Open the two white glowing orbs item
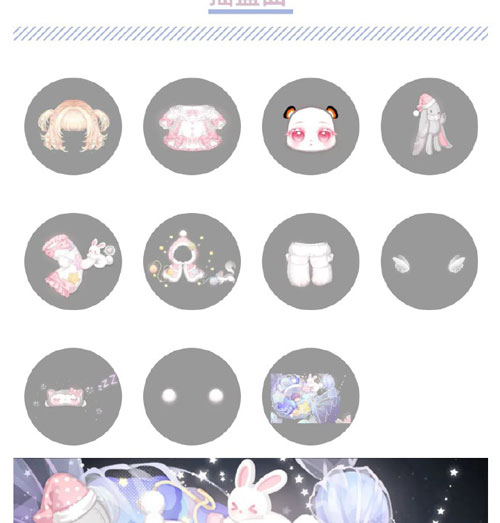The width and height of the screenshot is (500, 523). [x=192, y=397]
